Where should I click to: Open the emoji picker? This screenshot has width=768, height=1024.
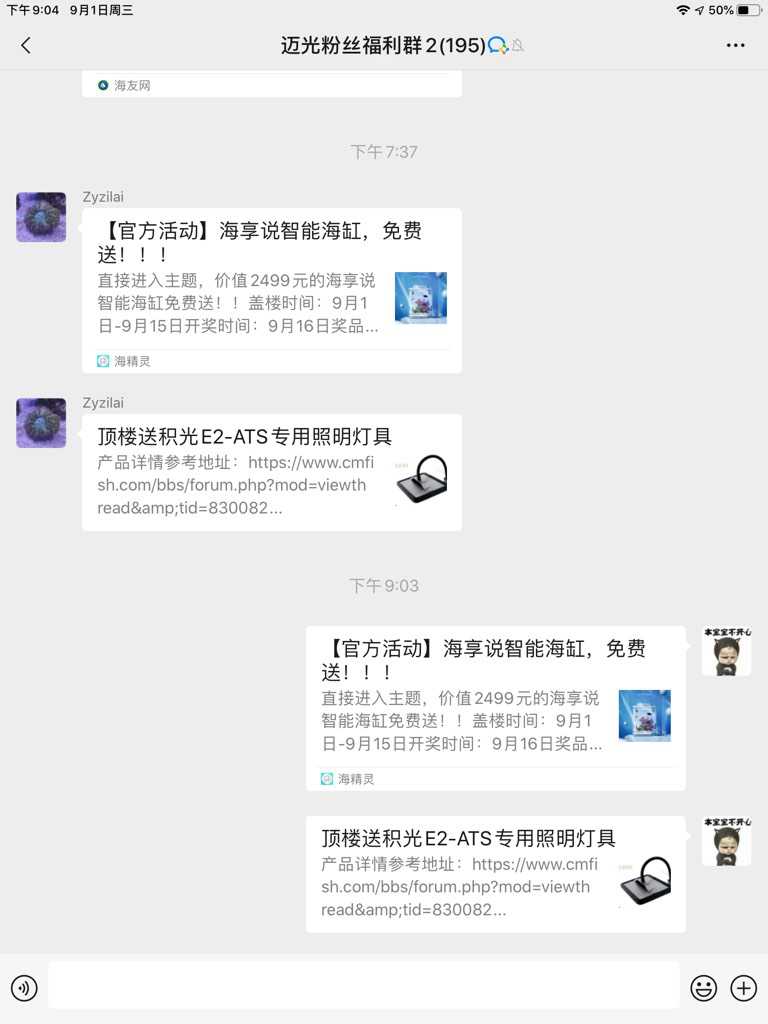(704, 988)
